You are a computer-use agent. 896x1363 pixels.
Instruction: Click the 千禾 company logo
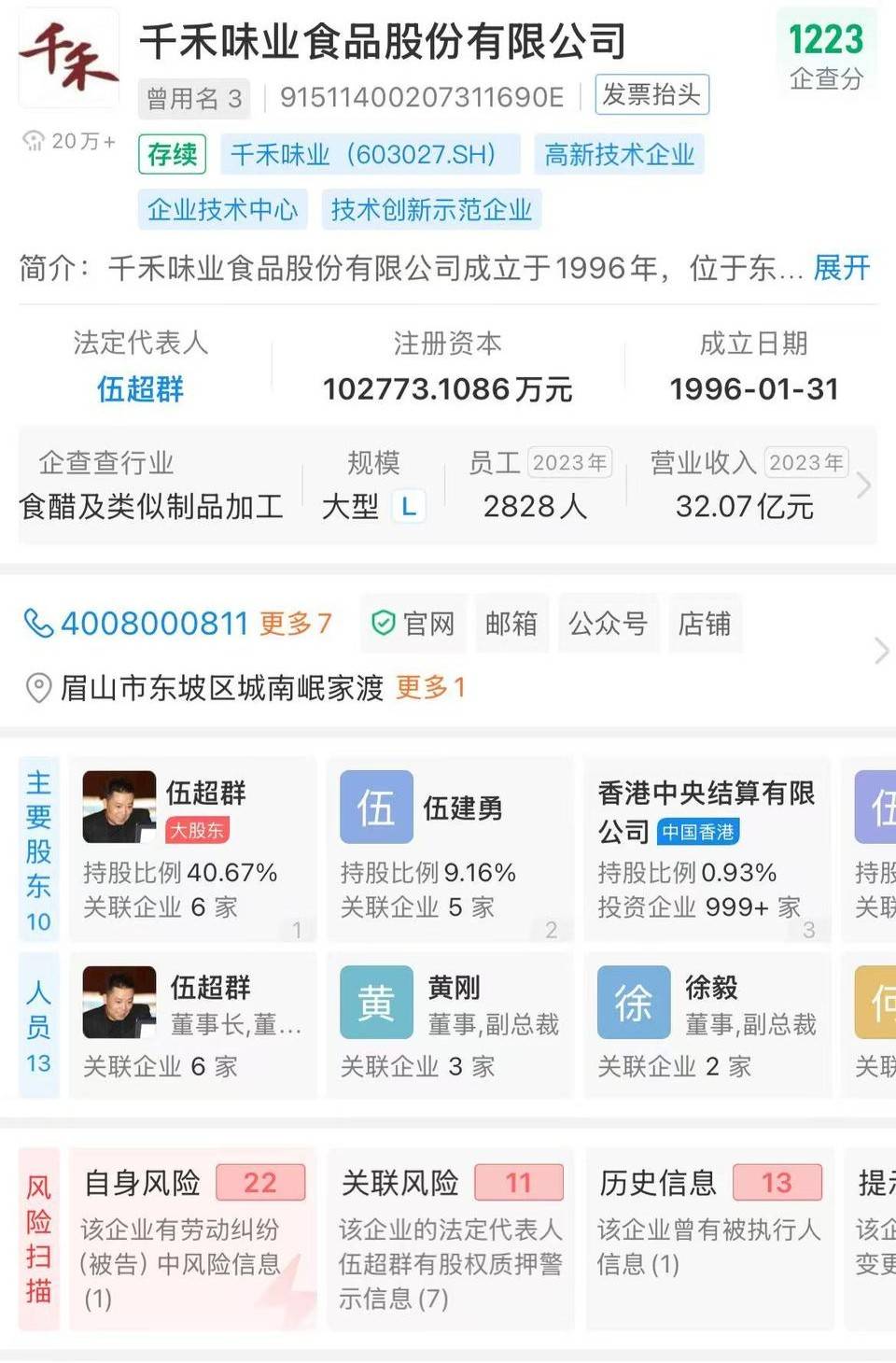(69, 58)
